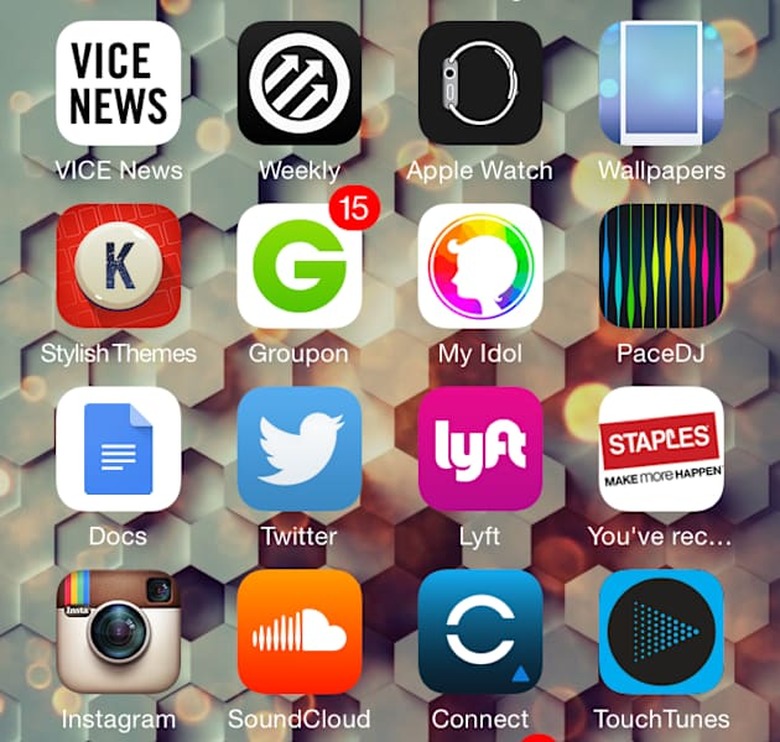Open the PaceDJ app
The height and width of the screenshot is (742, 780).
tap(662, 266)
